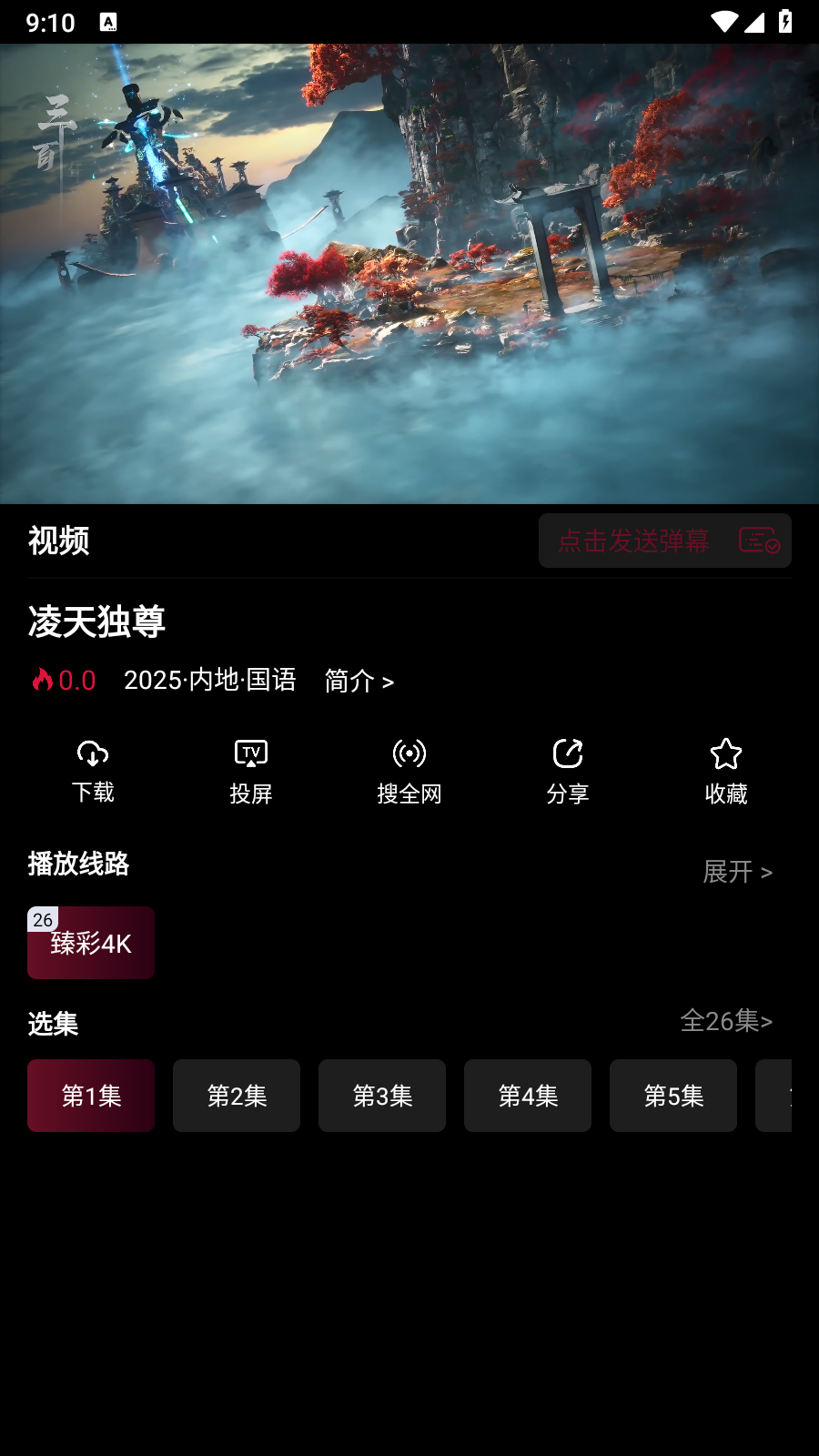Toggle favorite status via 收藏 star
The image size is (819, 1456).
tap(727, 771)
